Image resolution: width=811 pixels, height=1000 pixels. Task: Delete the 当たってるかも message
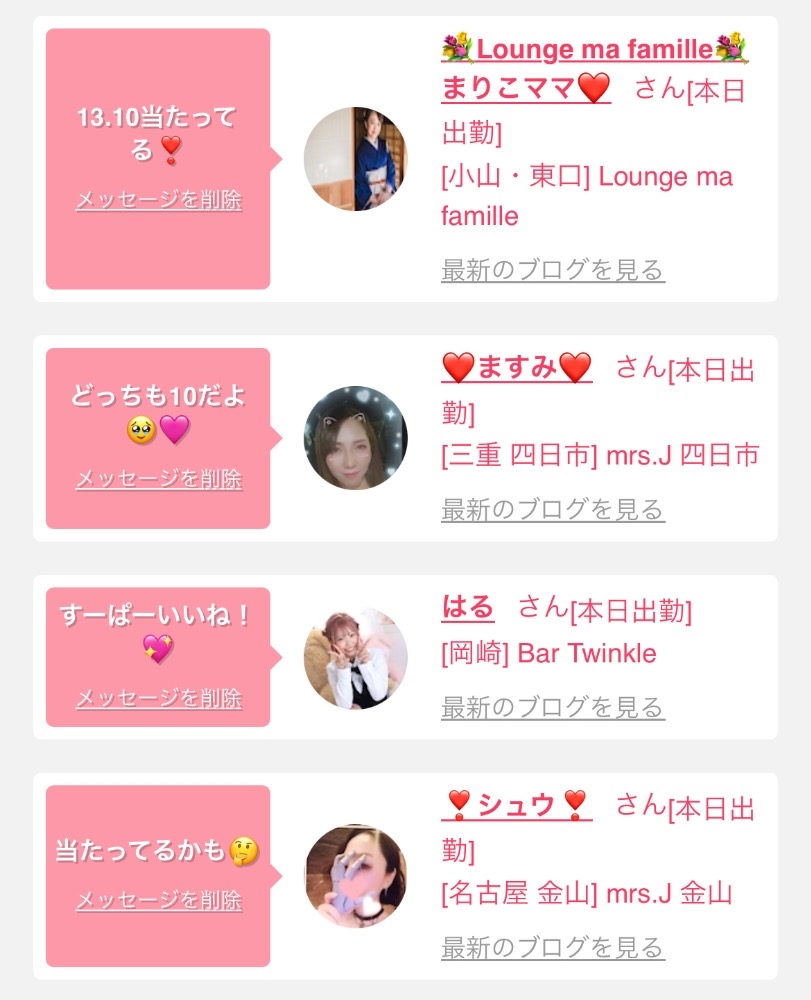point(159,900)
